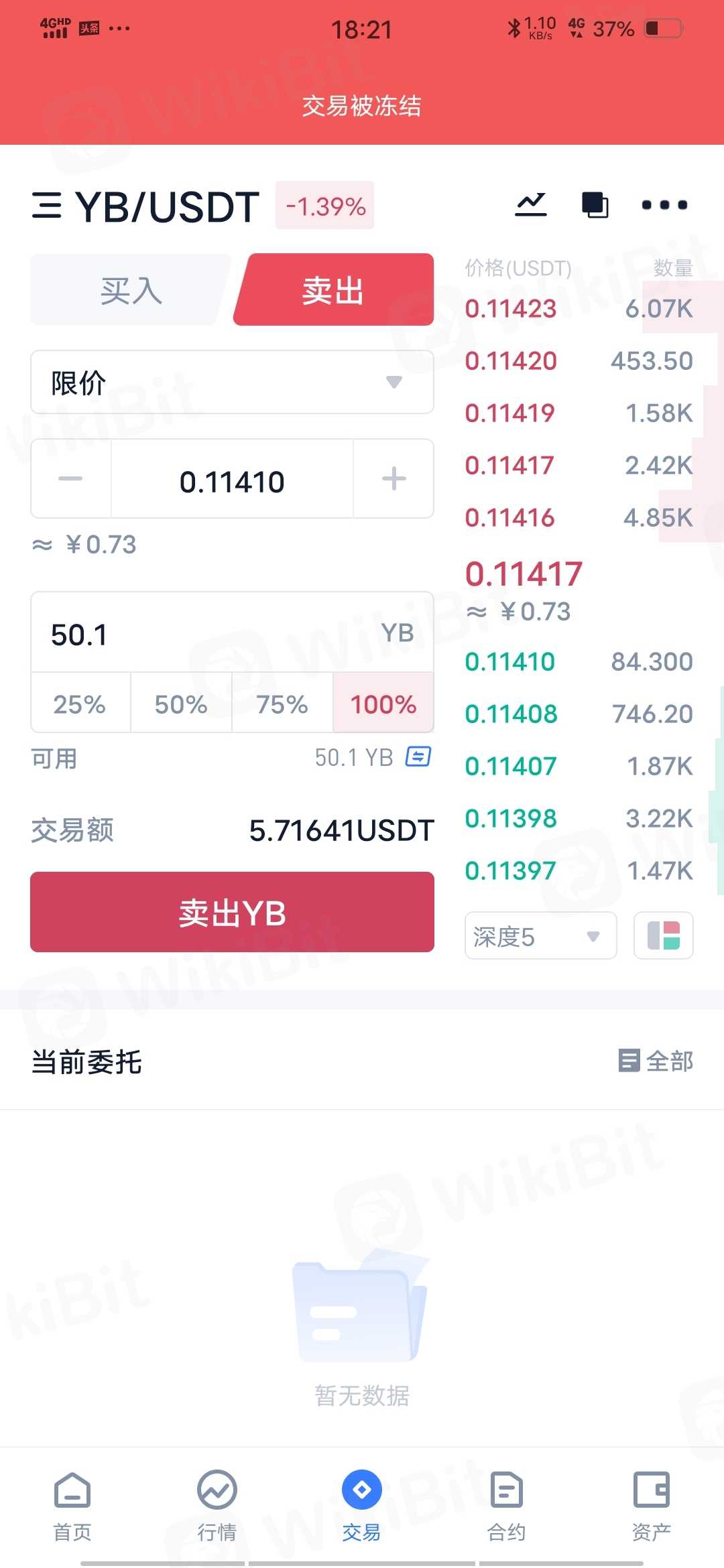Increase the price with the plus button
This screenshot has height=1568, width=724.
tap(394, 478)
